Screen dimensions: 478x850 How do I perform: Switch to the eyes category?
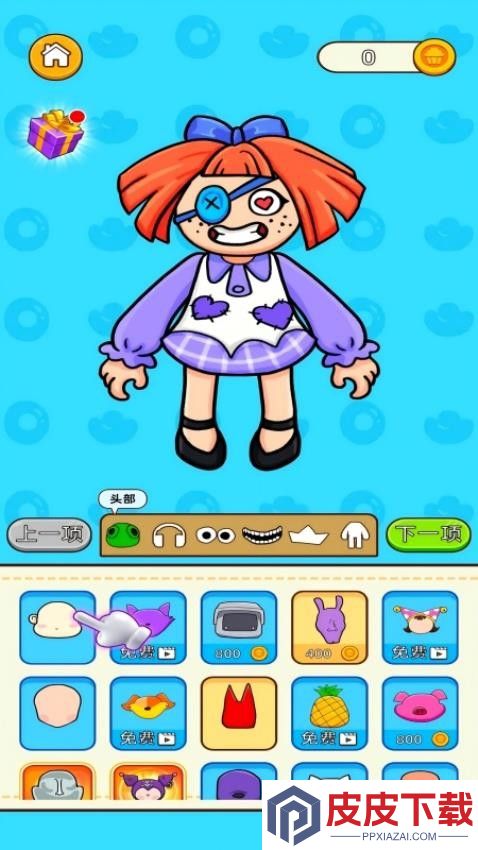pyautogui.click(x=216, y=536)
